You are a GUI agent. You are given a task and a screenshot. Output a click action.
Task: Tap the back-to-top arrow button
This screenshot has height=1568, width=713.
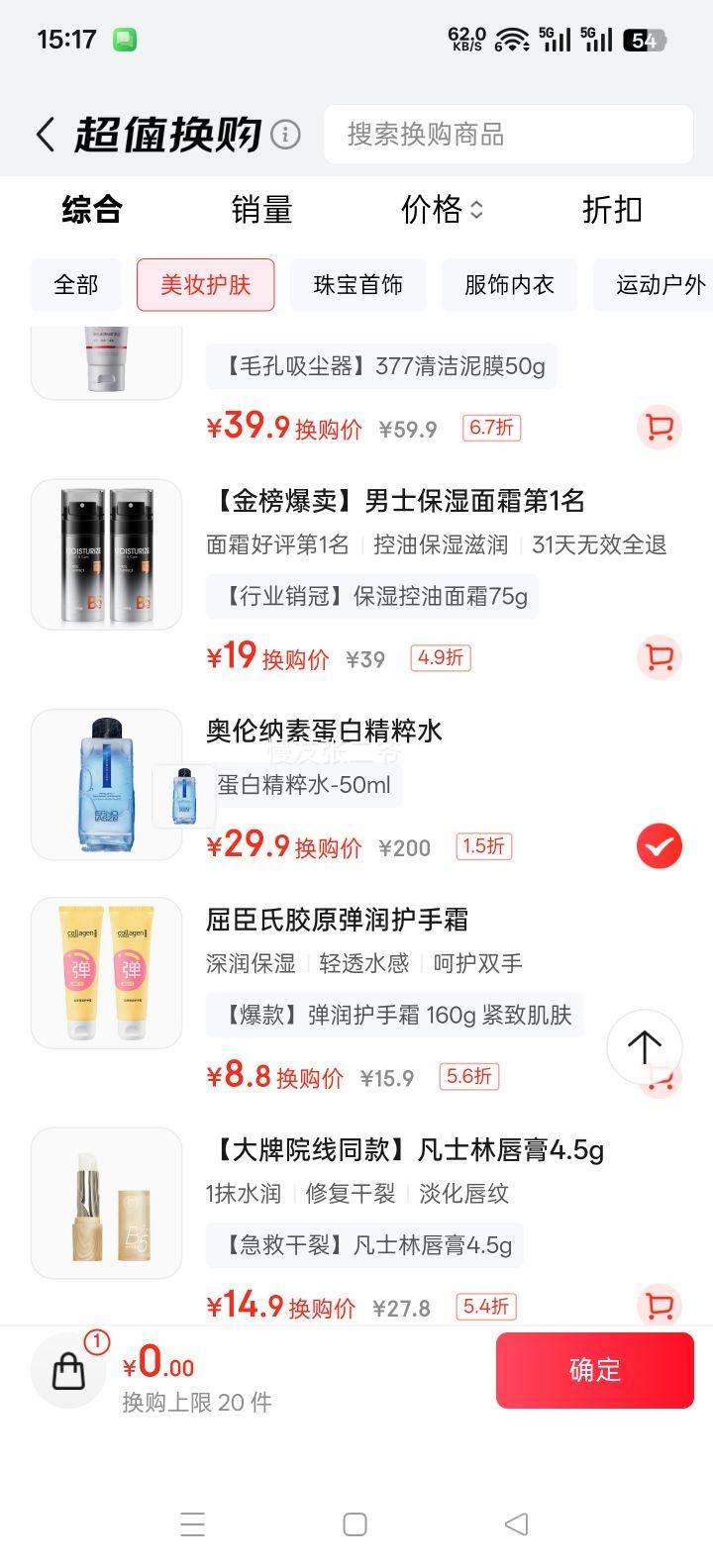pos(644,1047)
